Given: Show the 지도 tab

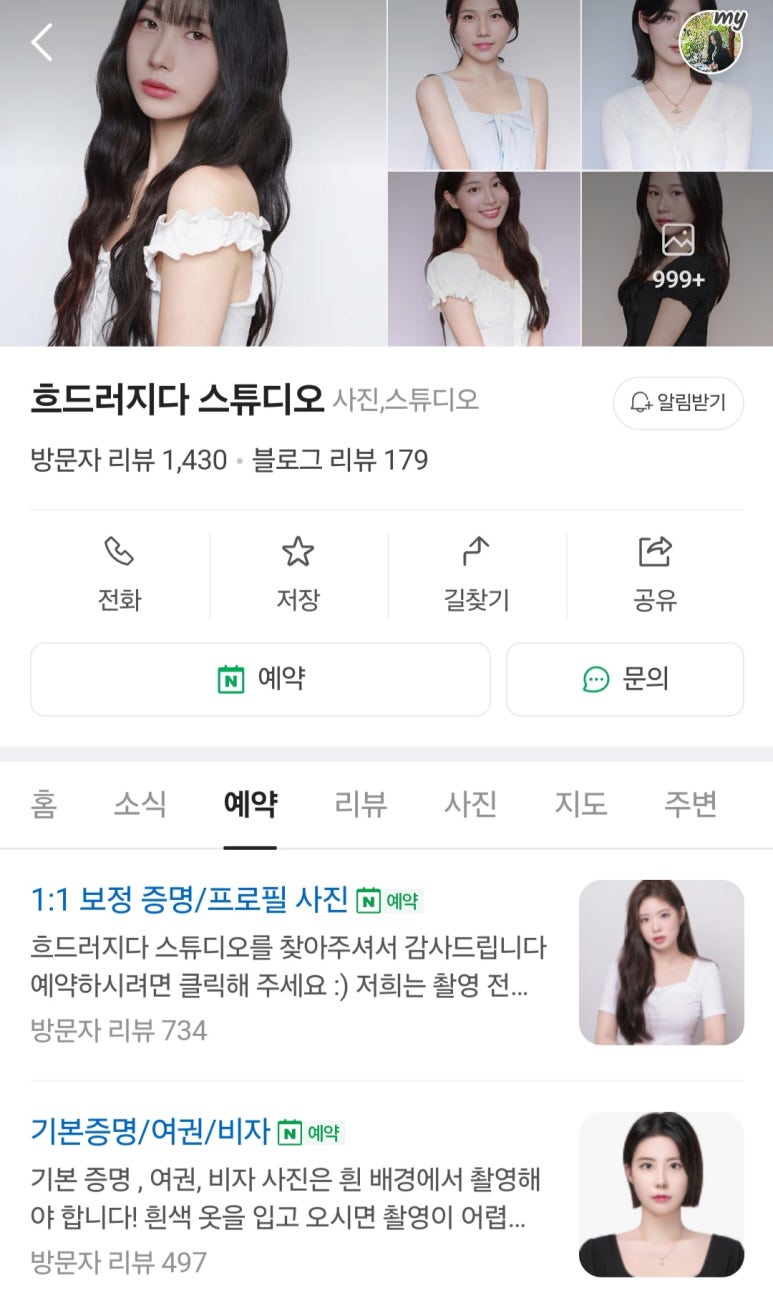Looking at the screenshot, I should point(581,805).
